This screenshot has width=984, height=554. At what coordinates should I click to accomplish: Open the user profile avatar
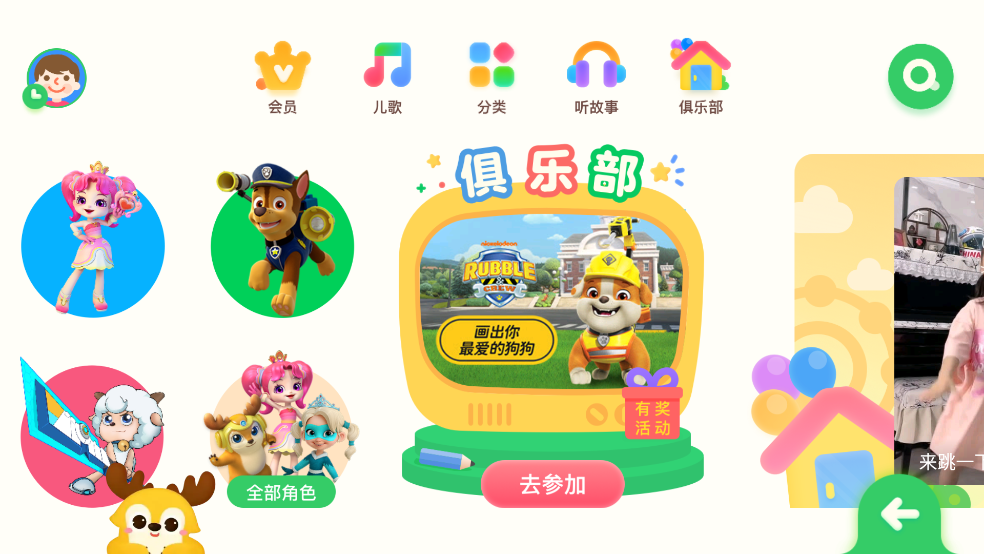click(x=57, y=78)
